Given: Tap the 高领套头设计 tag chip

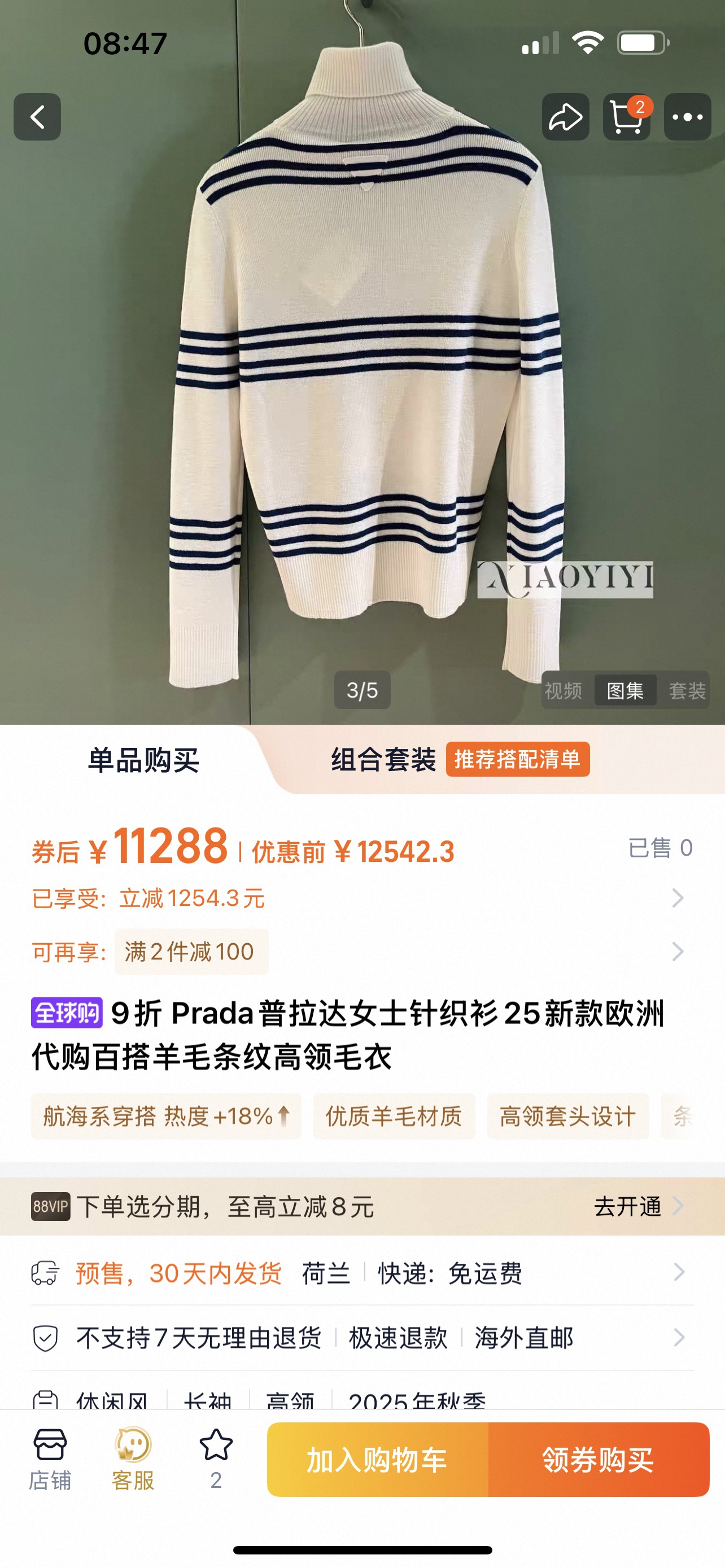Looking at the screenshot, I should tap(567, 1116).
